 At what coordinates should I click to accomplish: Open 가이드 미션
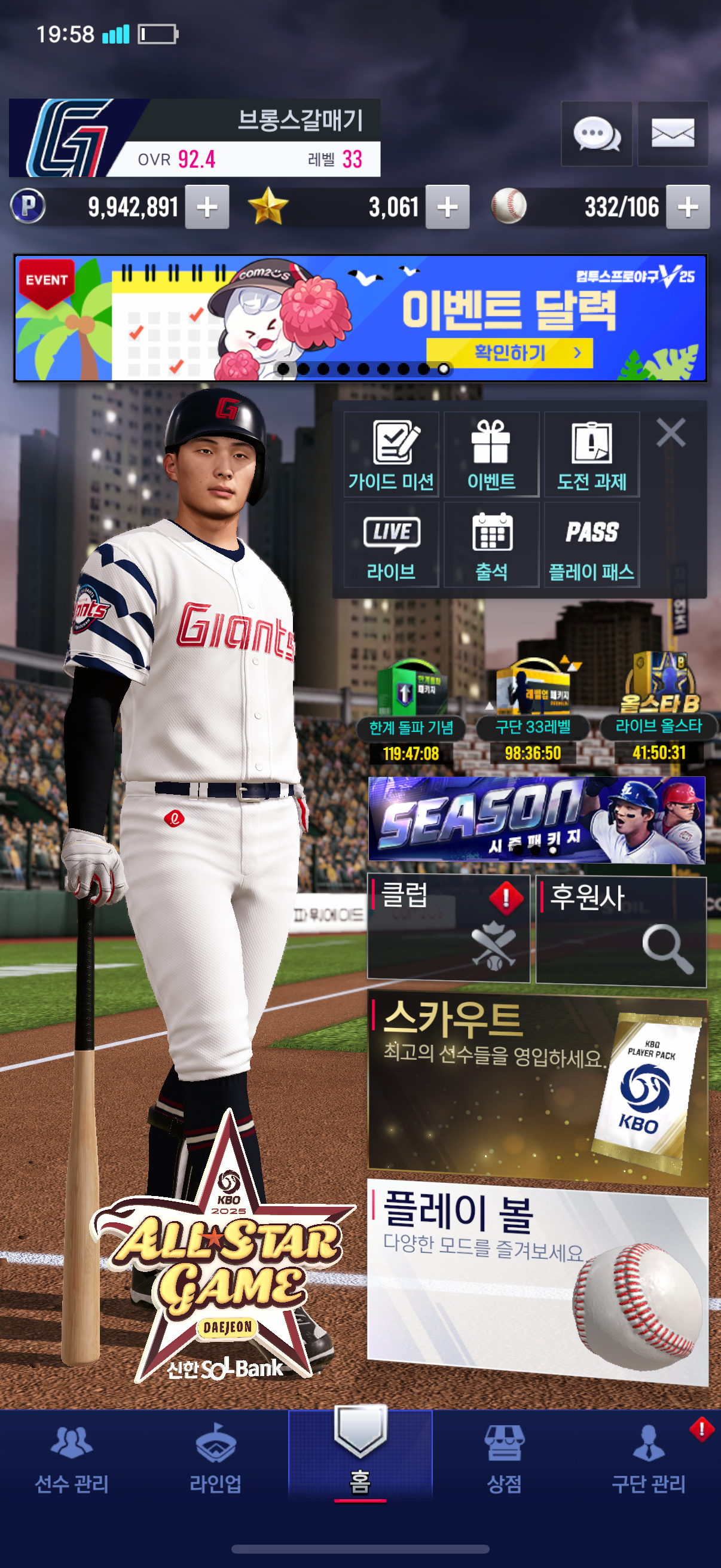[x=391, y=454]
